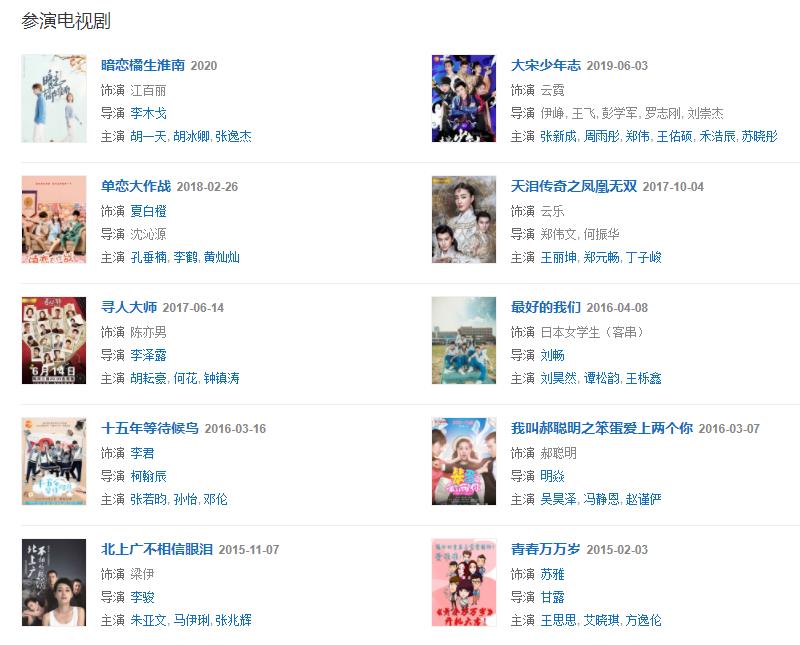800x645 pixels.
Task: Open 北上广不相信眼泪 title link
Action: (156, 550)
